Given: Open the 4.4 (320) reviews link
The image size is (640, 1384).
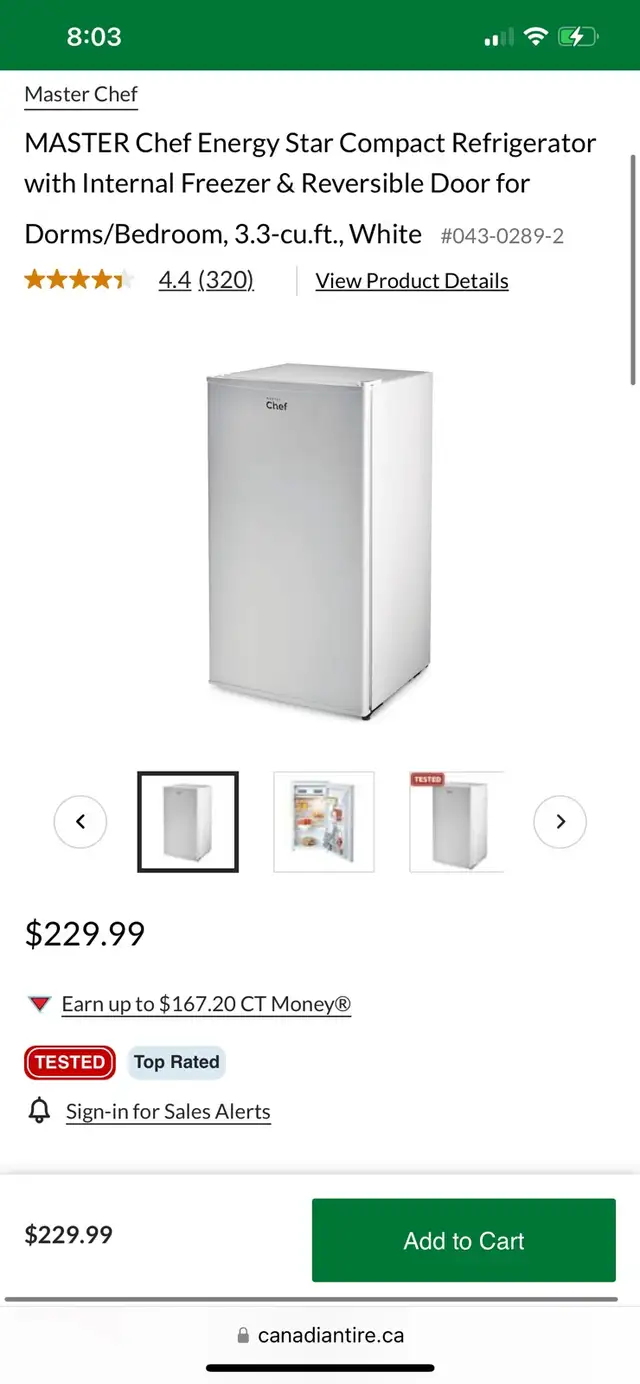Looking at the screenshot, I should (206, 280).
